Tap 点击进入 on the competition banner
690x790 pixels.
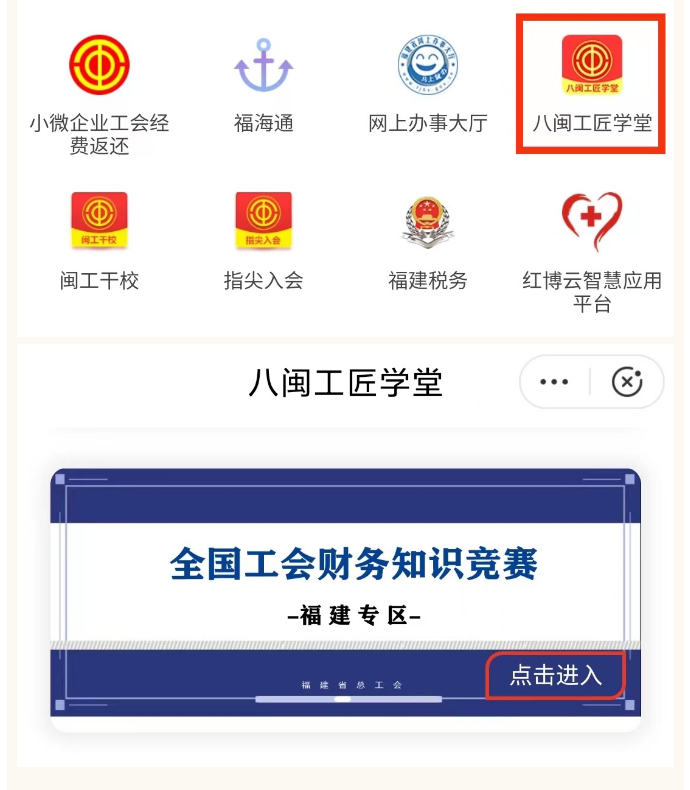click(x=556, y=675)
